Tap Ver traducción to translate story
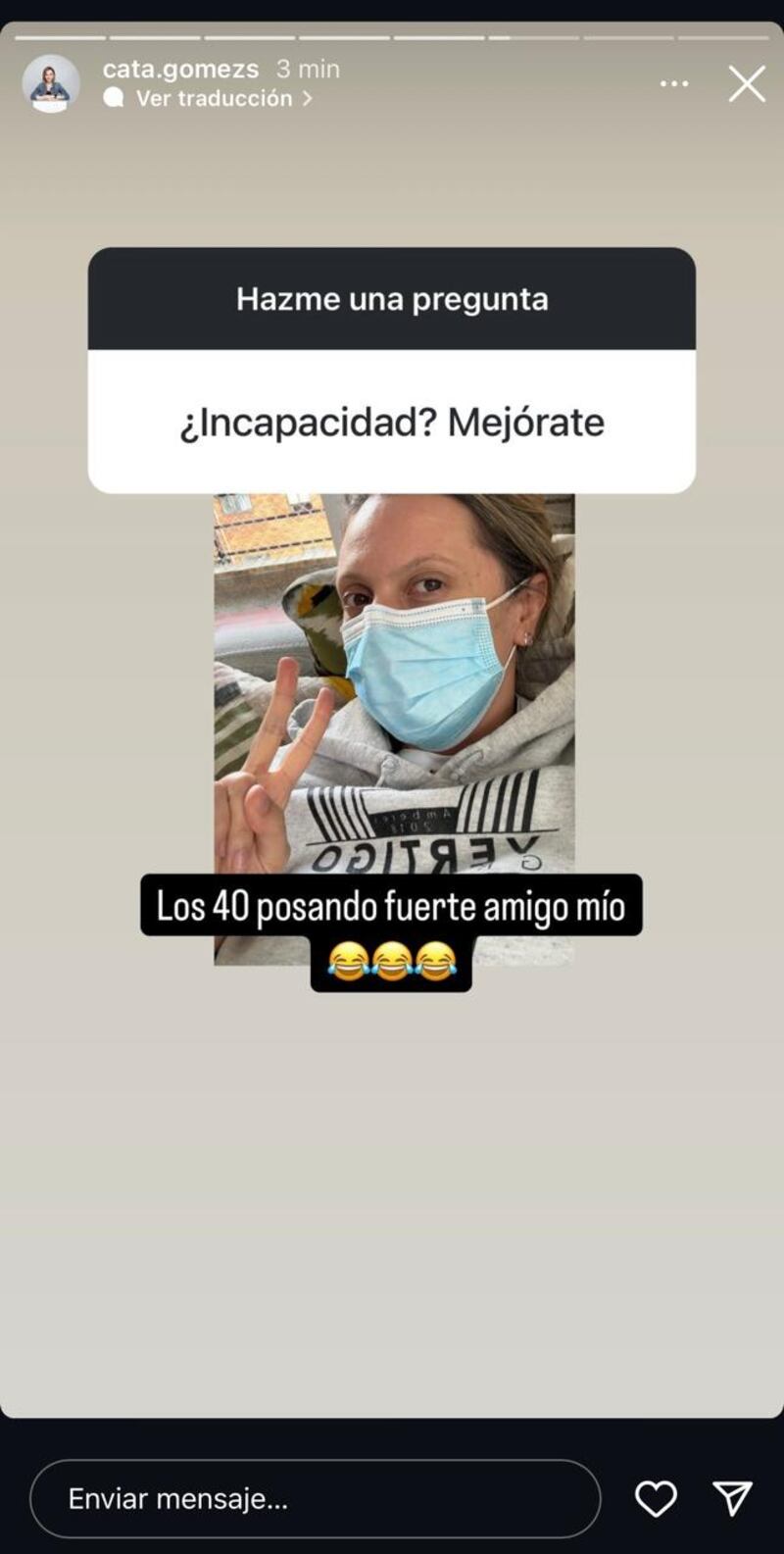784x1554 pixels. pyautogui.click(x=214, y=98)
